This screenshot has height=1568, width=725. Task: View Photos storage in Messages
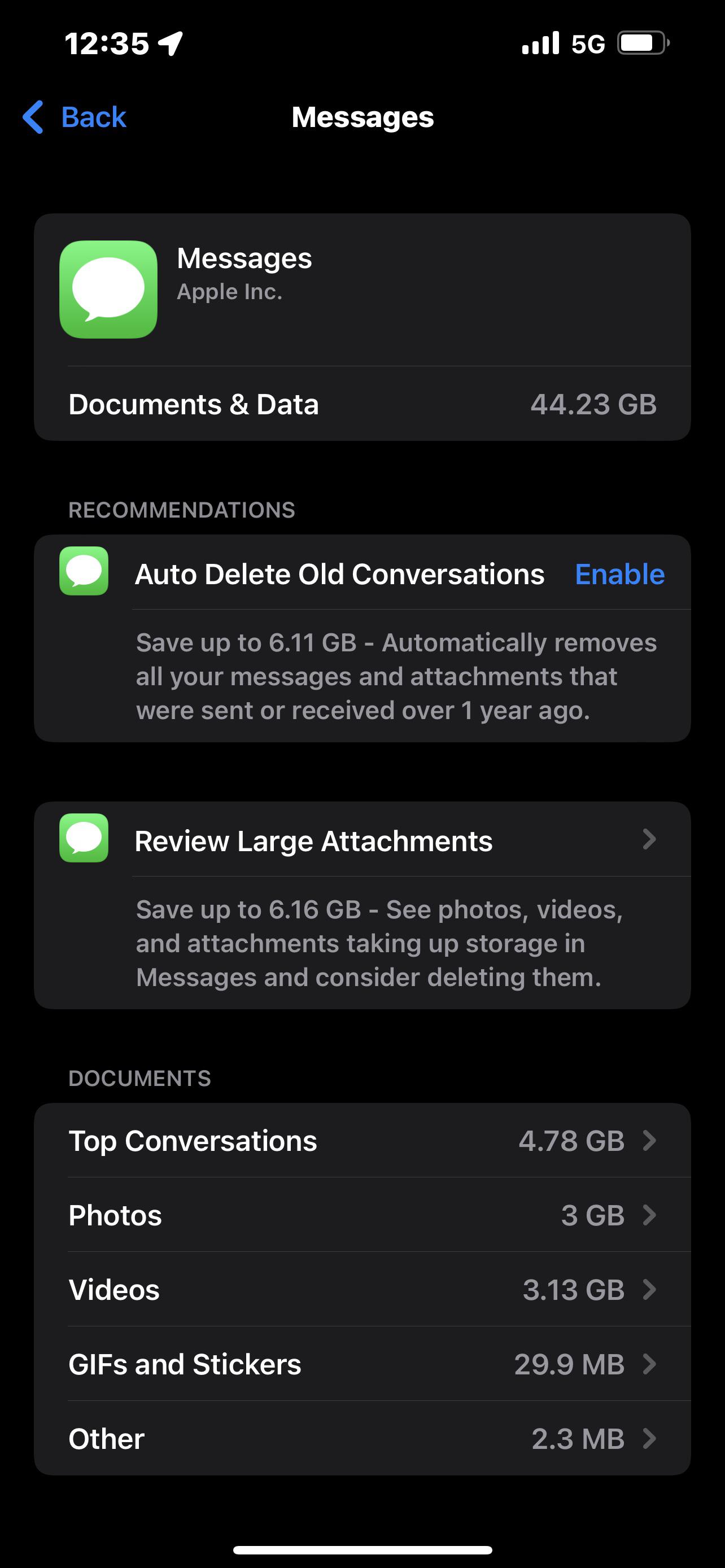pyautogui.click(x=362, y=1216)
